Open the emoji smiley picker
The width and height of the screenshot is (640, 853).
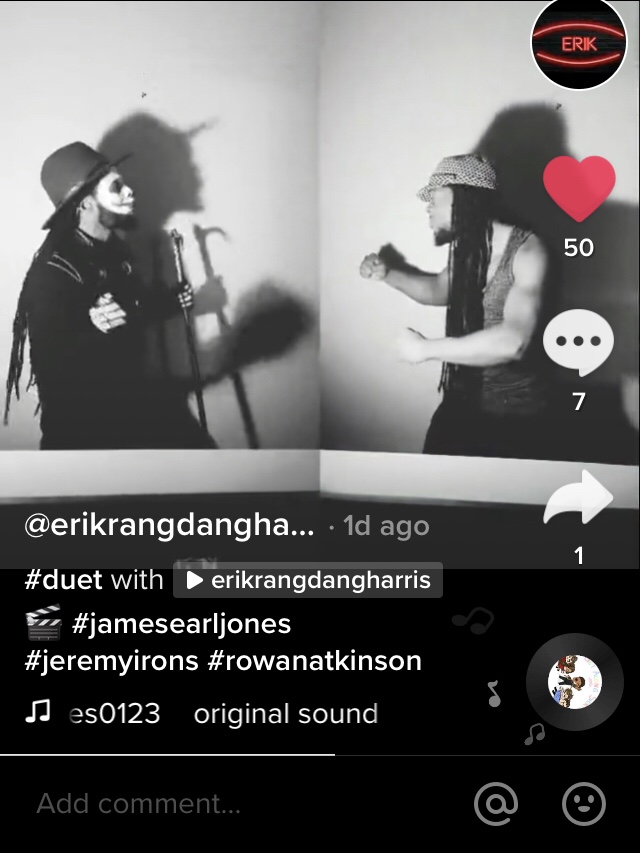click(x=584, y=803)
